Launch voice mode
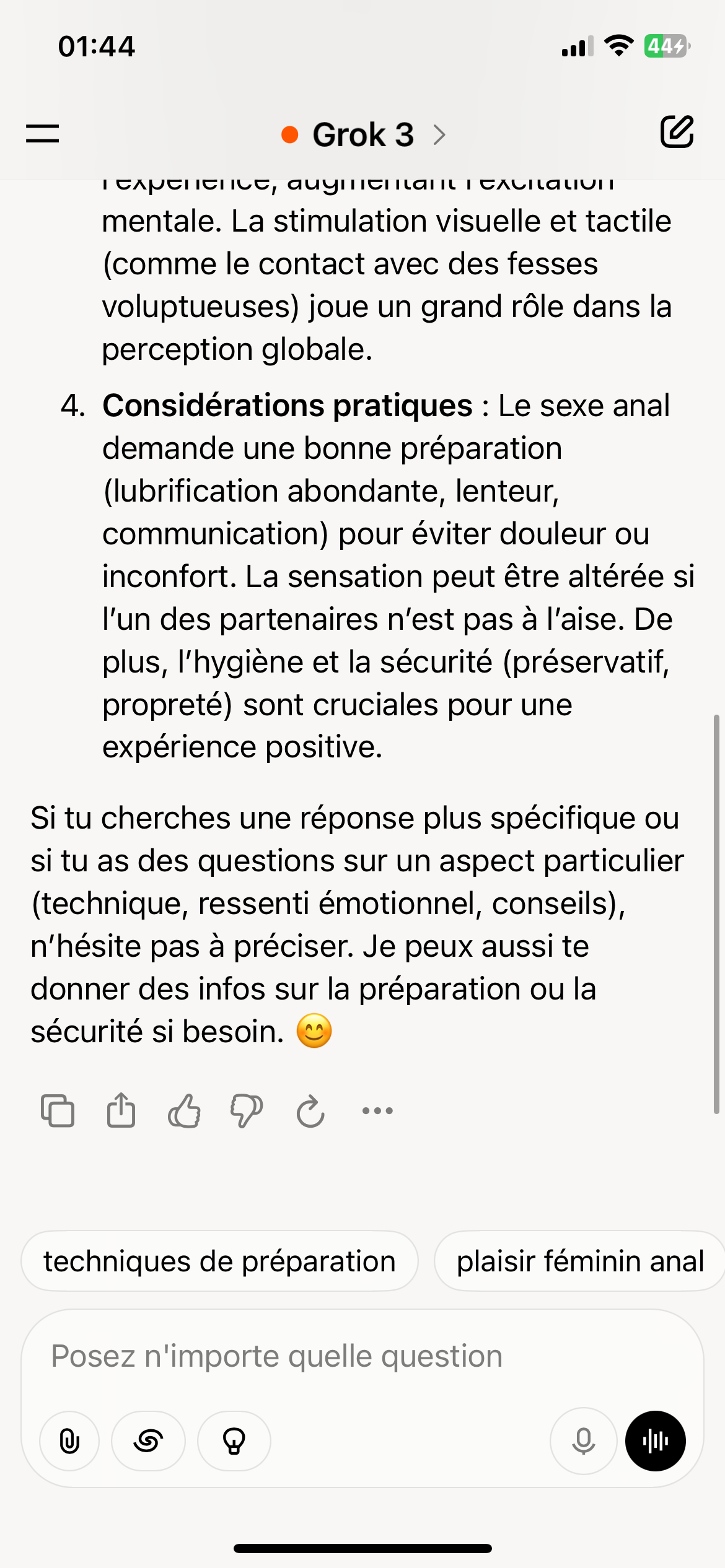The width and height of the screenshot is (725, 1568). pos(656,1441)
